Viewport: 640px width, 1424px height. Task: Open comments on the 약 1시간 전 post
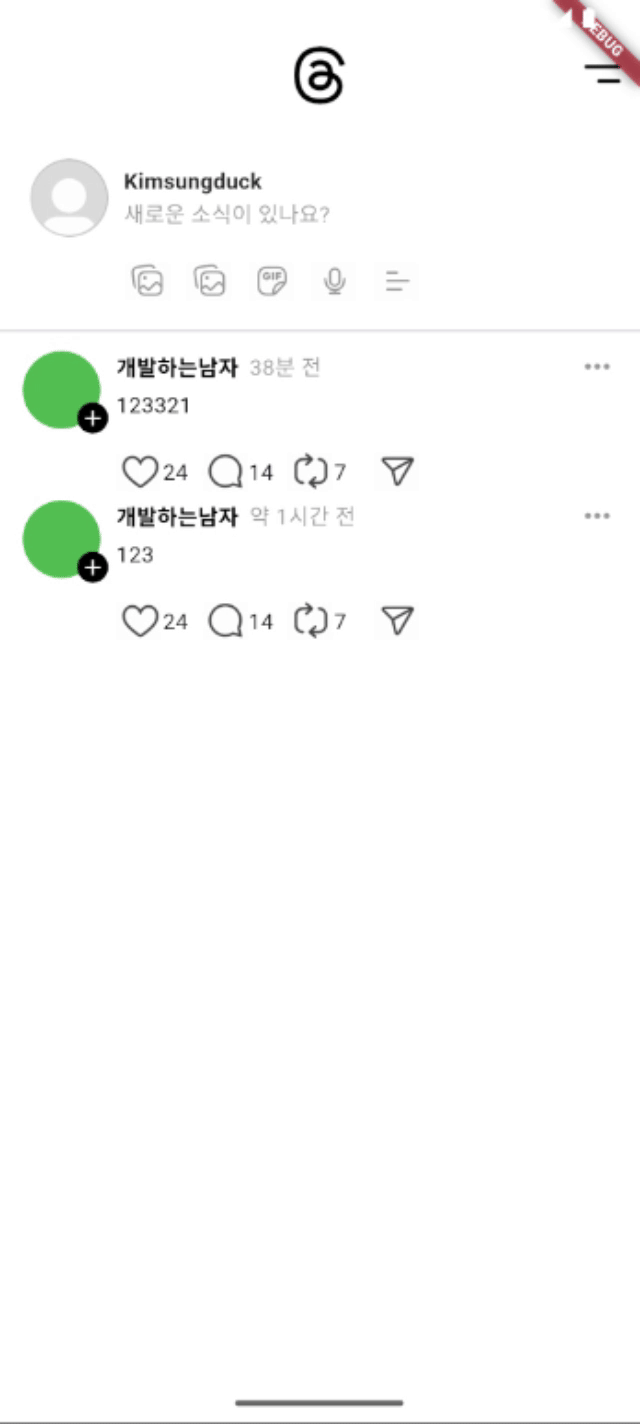[x=226, y=621]
